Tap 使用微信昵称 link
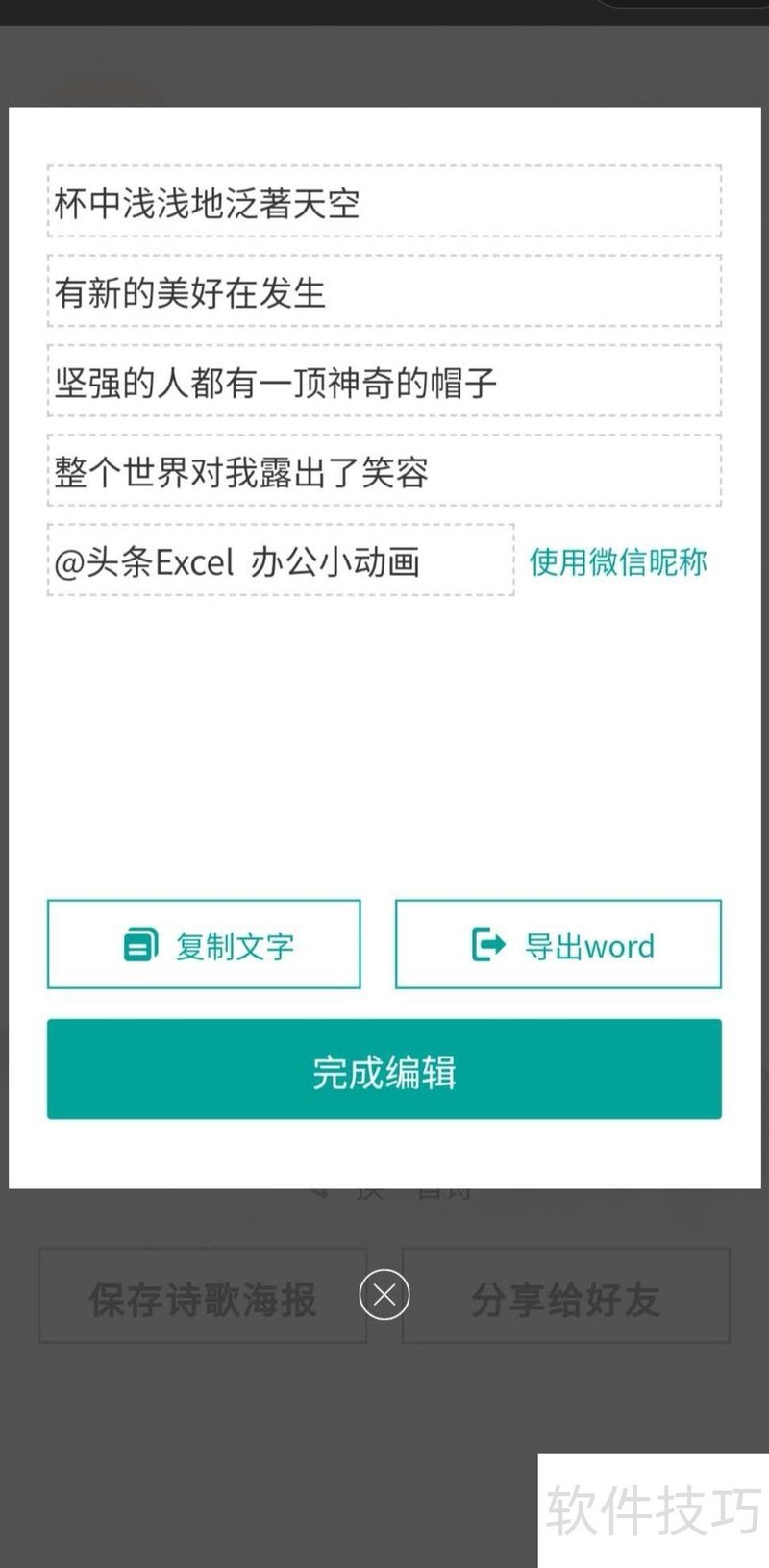 (x=618, y=561)
